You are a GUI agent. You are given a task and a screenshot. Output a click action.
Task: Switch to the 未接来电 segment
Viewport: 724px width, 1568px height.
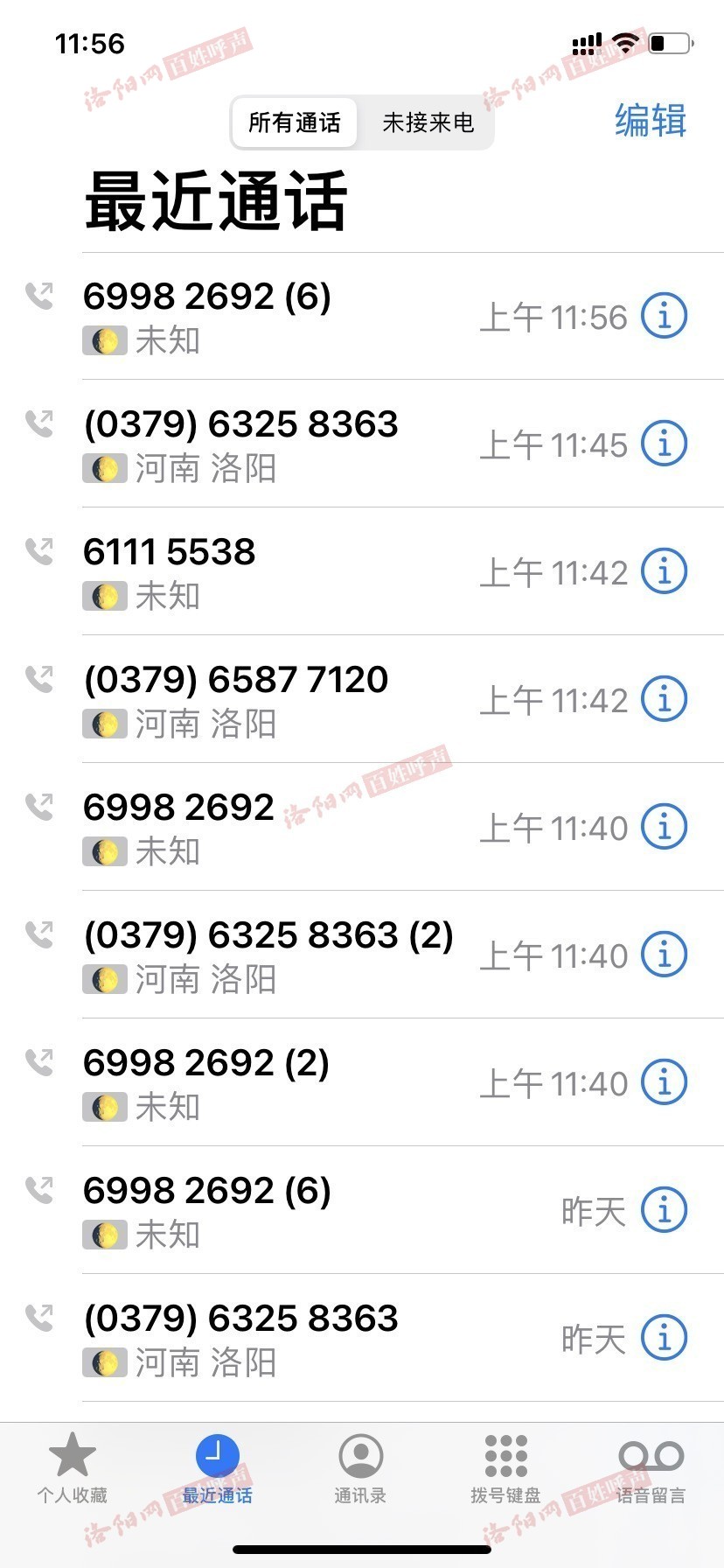[x=428, y=122]
